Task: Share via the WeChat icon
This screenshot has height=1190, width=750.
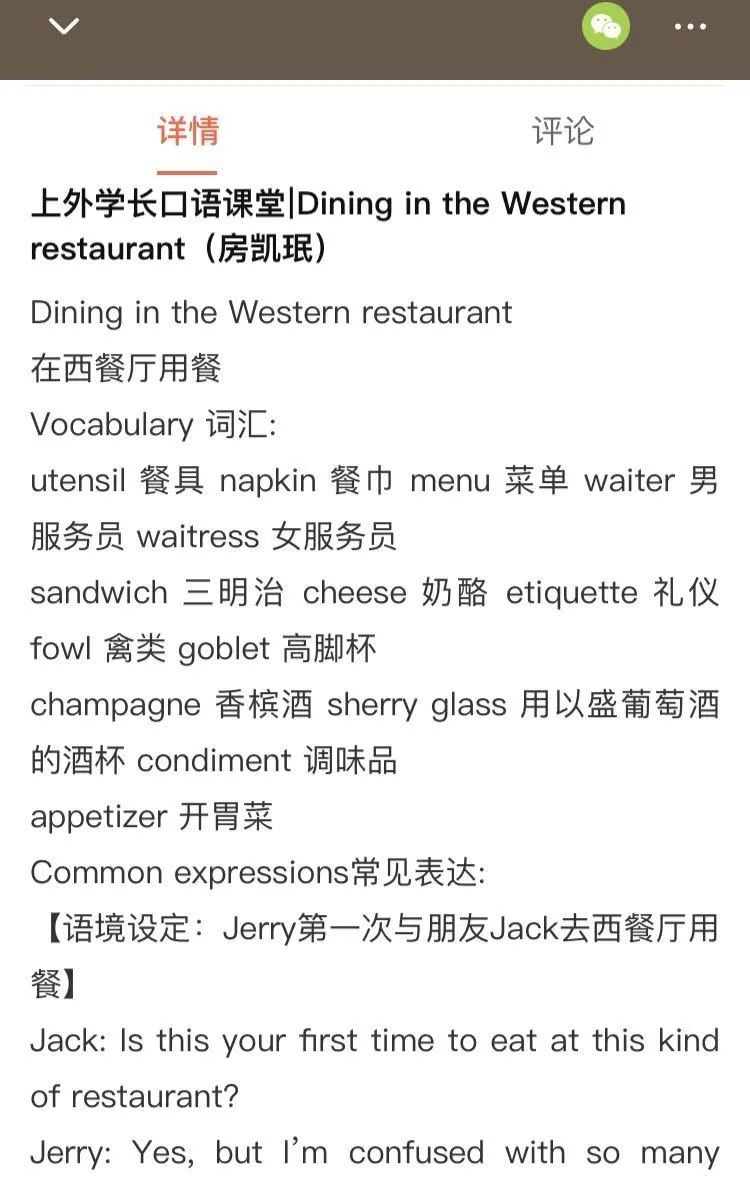Action: coord(606,26)
